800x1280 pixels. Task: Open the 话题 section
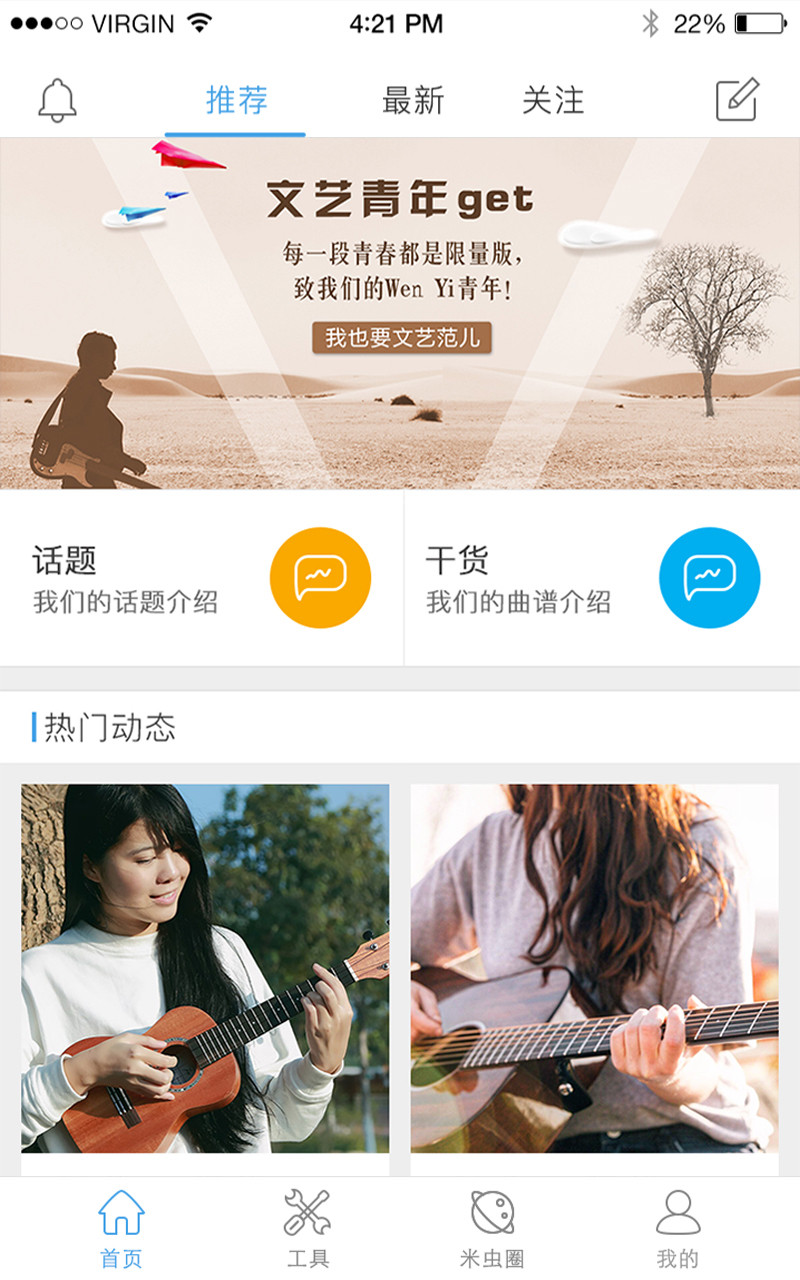(x=200, y=578)
